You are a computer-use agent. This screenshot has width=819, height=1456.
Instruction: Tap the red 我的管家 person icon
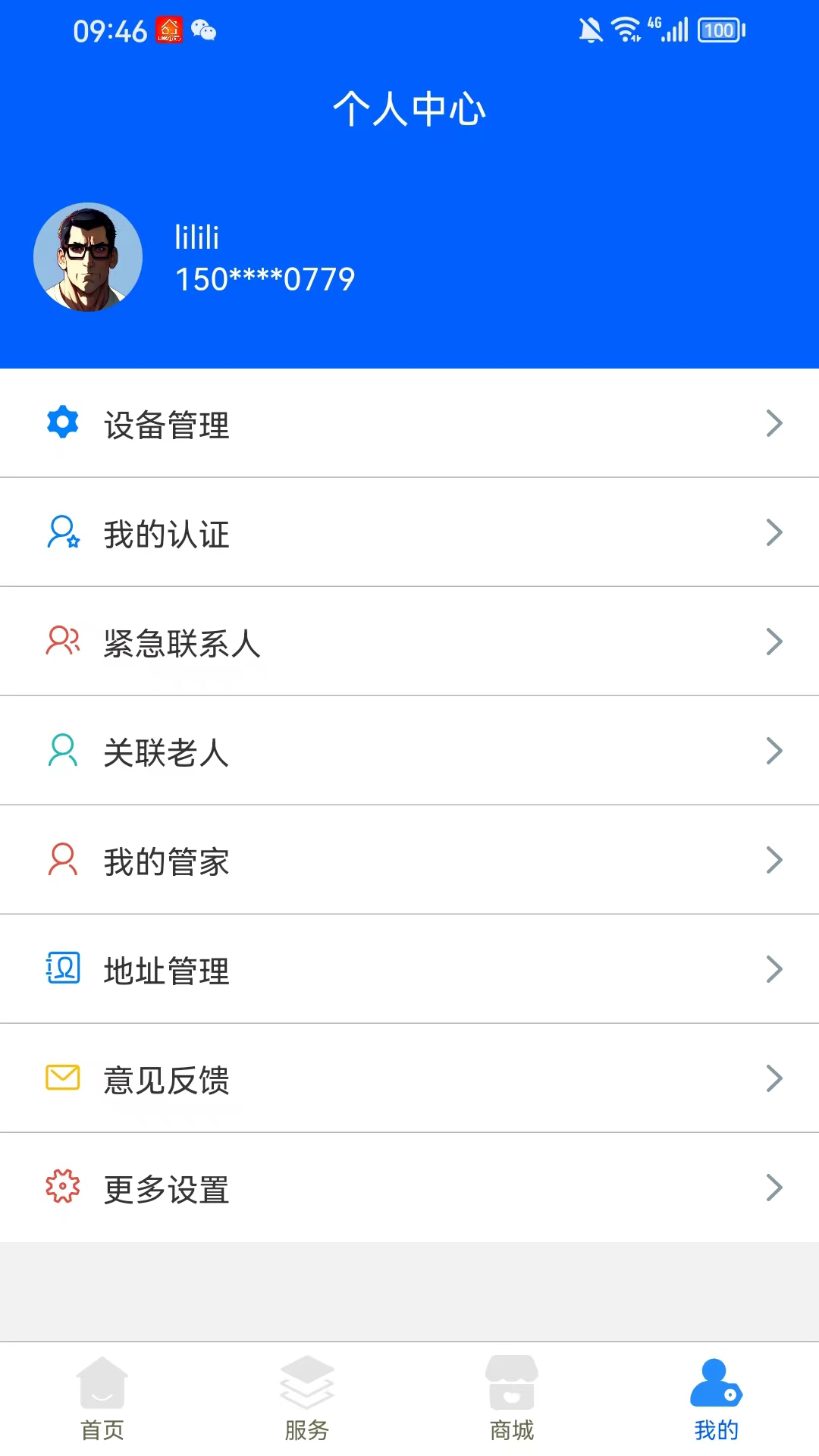62,860
